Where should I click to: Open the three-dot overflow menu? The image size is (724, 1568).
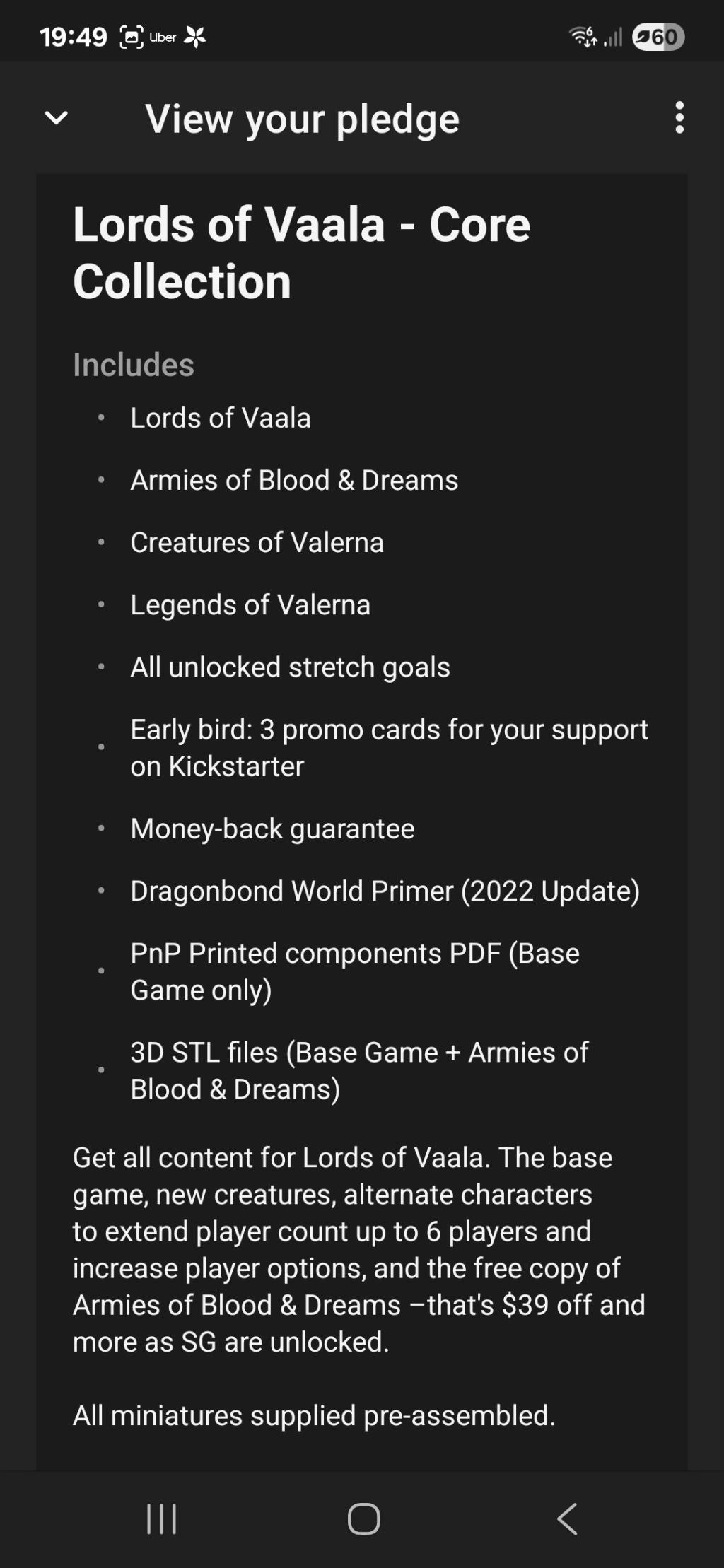(x=679, y=117)
